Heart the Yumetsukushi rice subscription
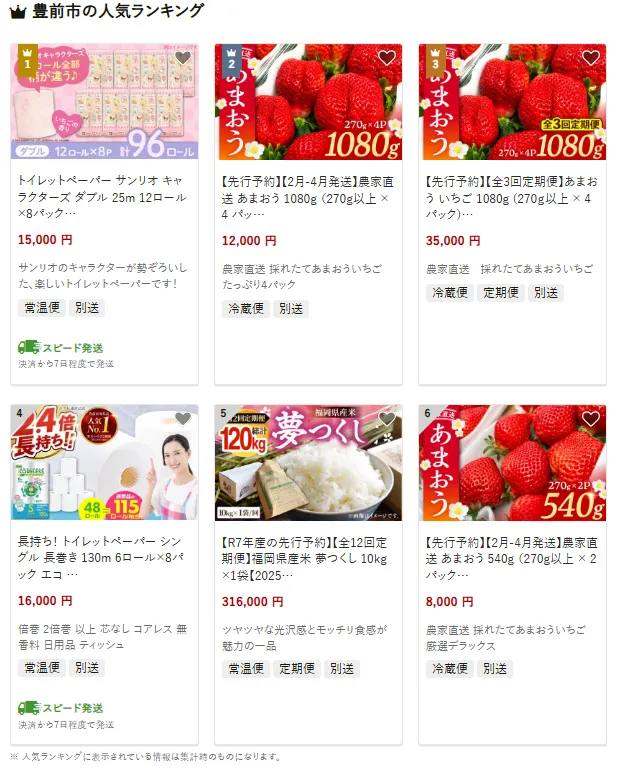 (386, 419)
